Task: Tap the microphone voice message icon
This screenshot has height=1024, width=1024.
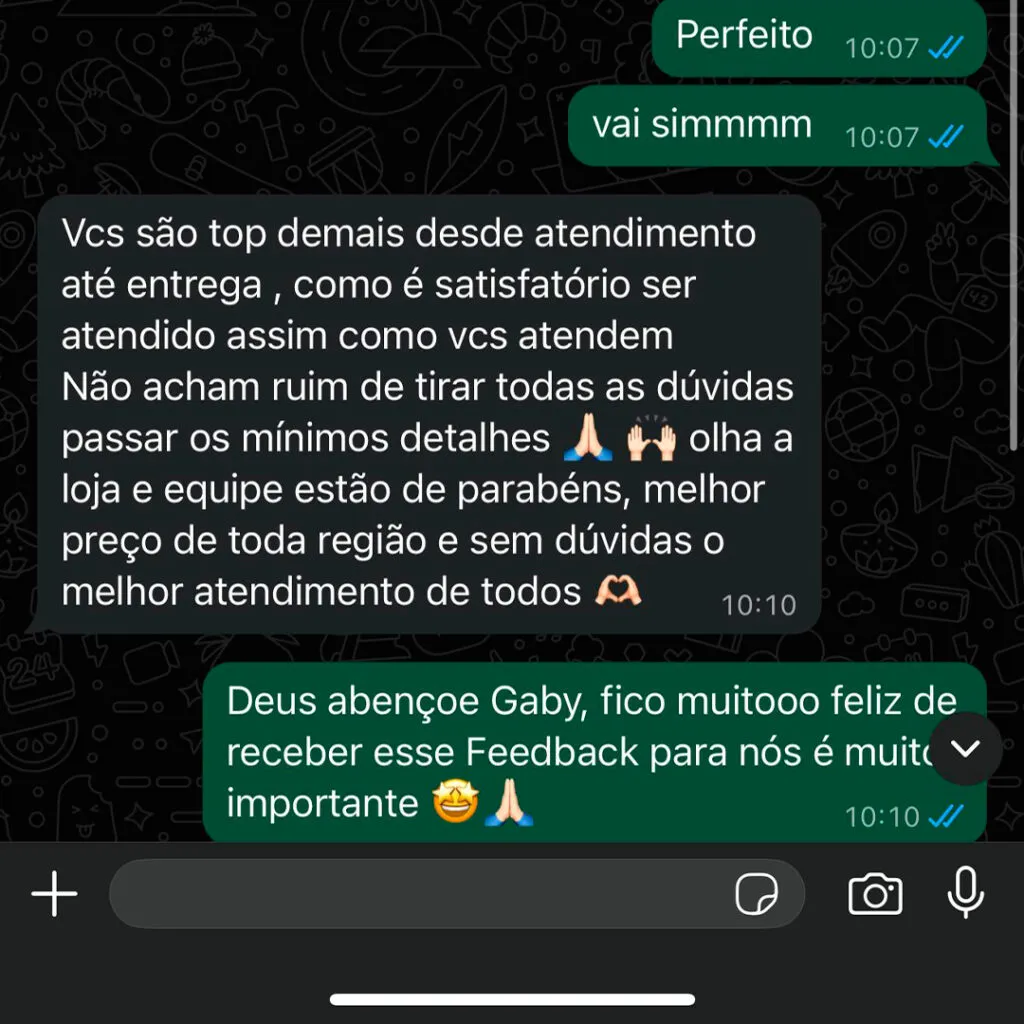Action: 965,892
